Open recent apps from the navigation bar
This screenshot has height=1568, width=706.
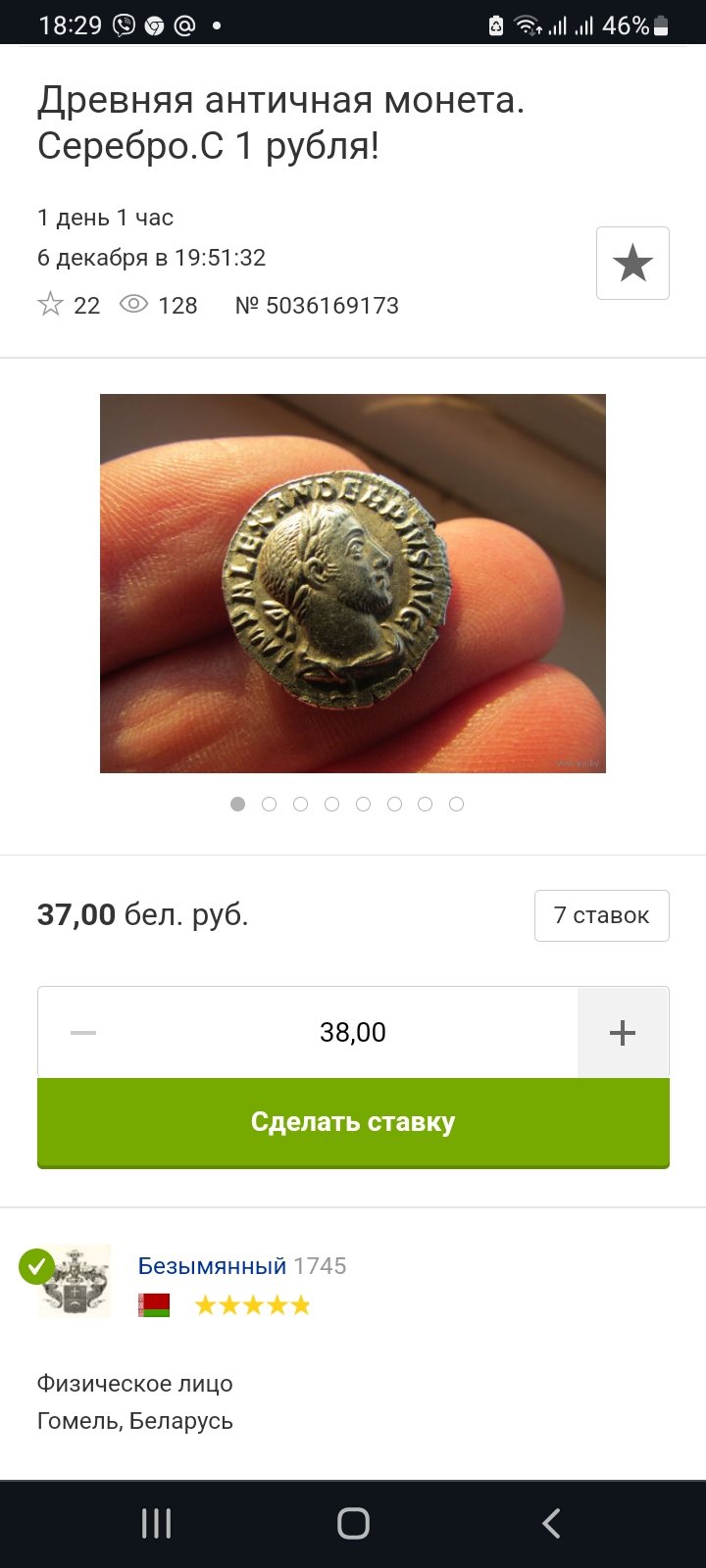(x=156, y=1523)
